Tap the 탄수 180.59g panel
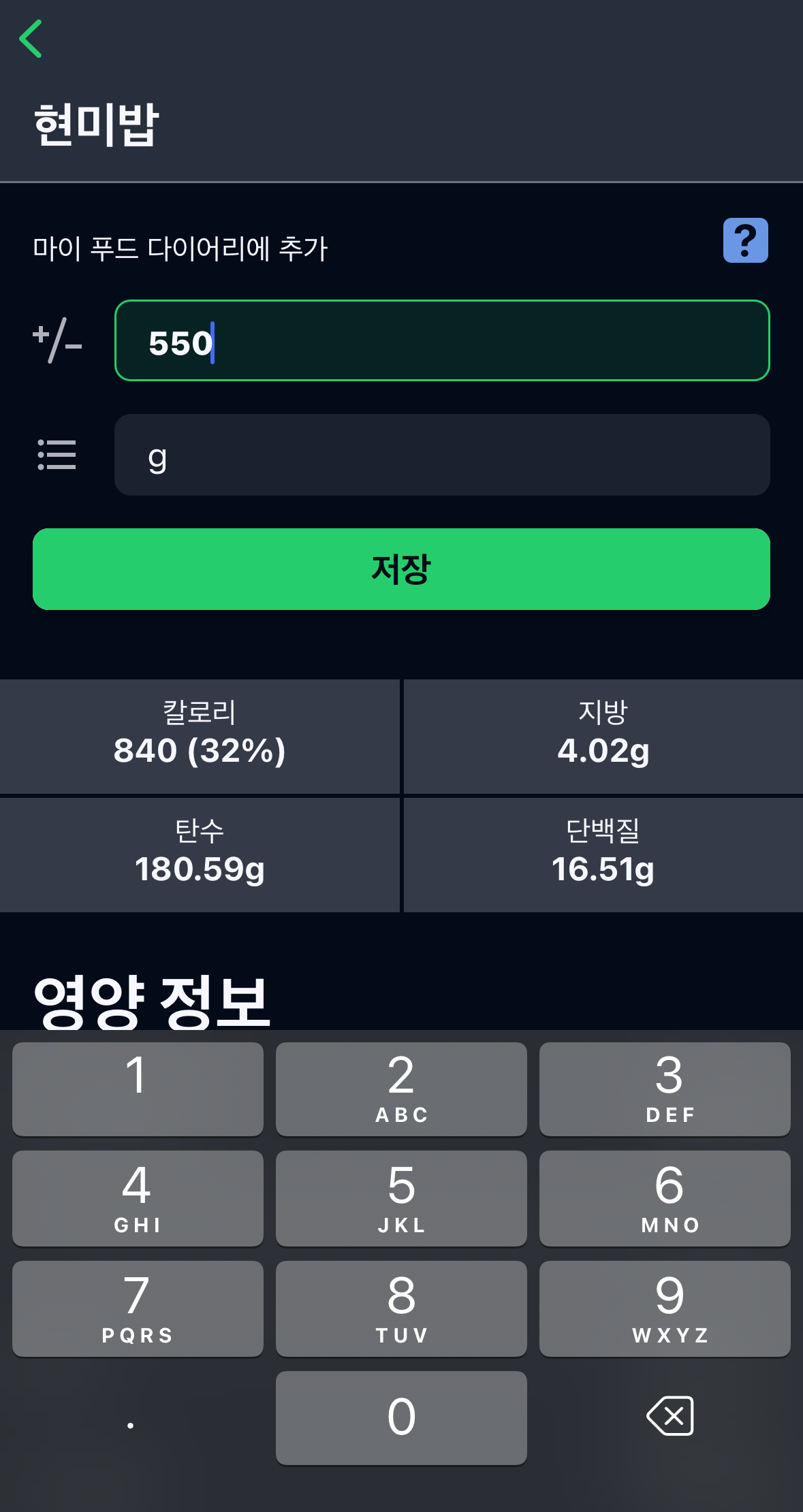 (x=200, y=854)
